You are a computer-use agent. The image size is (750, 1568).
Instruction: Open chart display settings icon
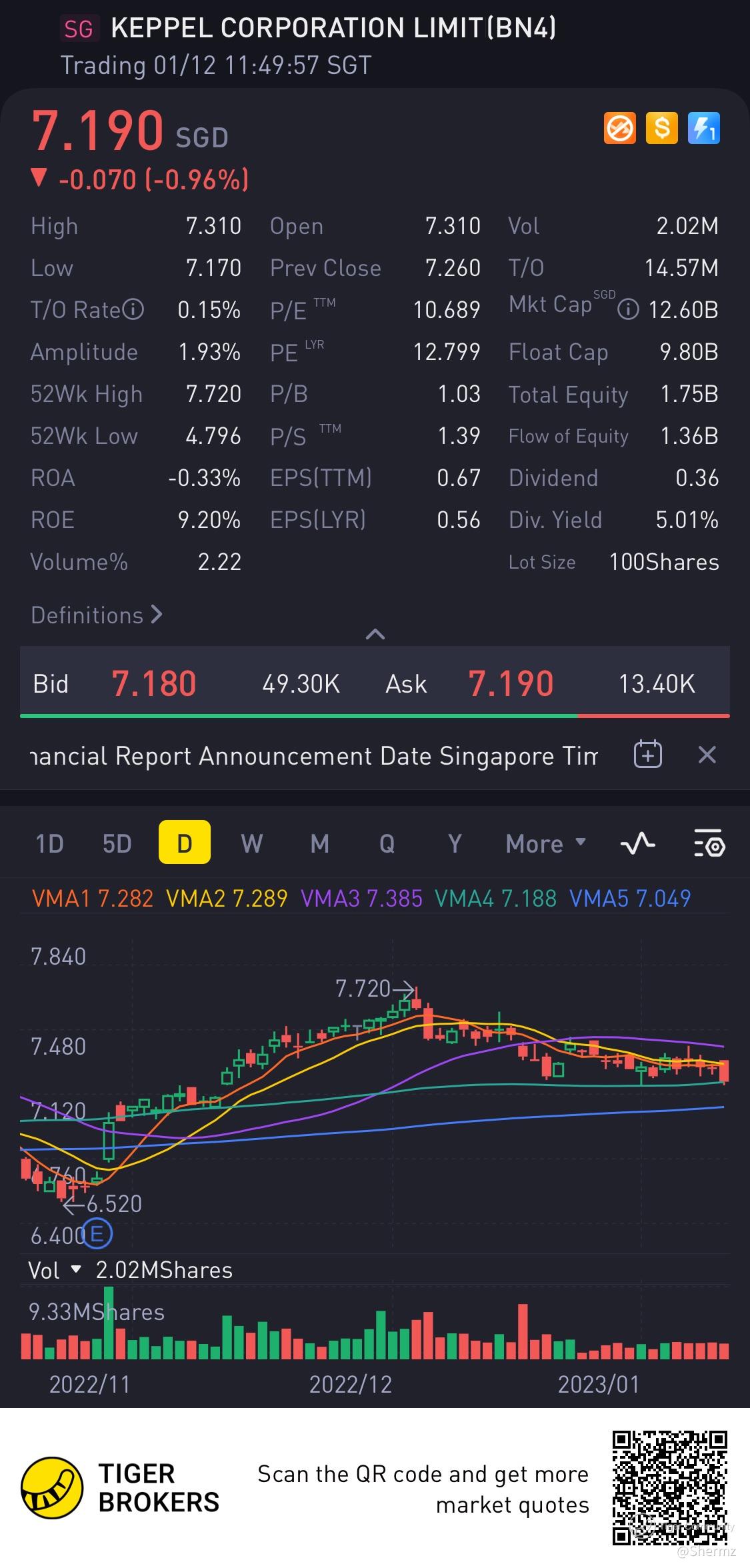tap(709, 844)
